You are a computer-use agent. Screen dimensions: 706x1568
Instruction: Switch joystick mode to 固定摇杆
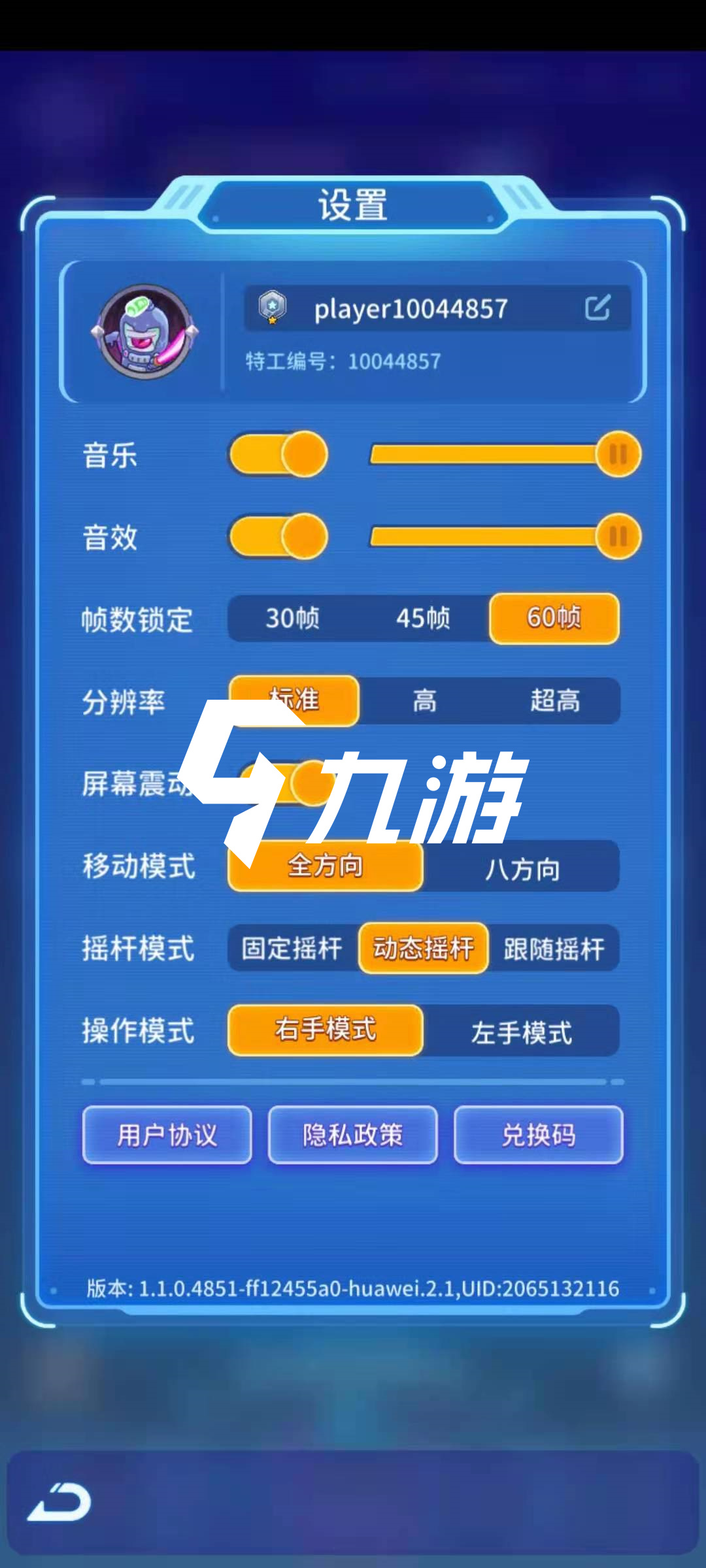point(292,949)
